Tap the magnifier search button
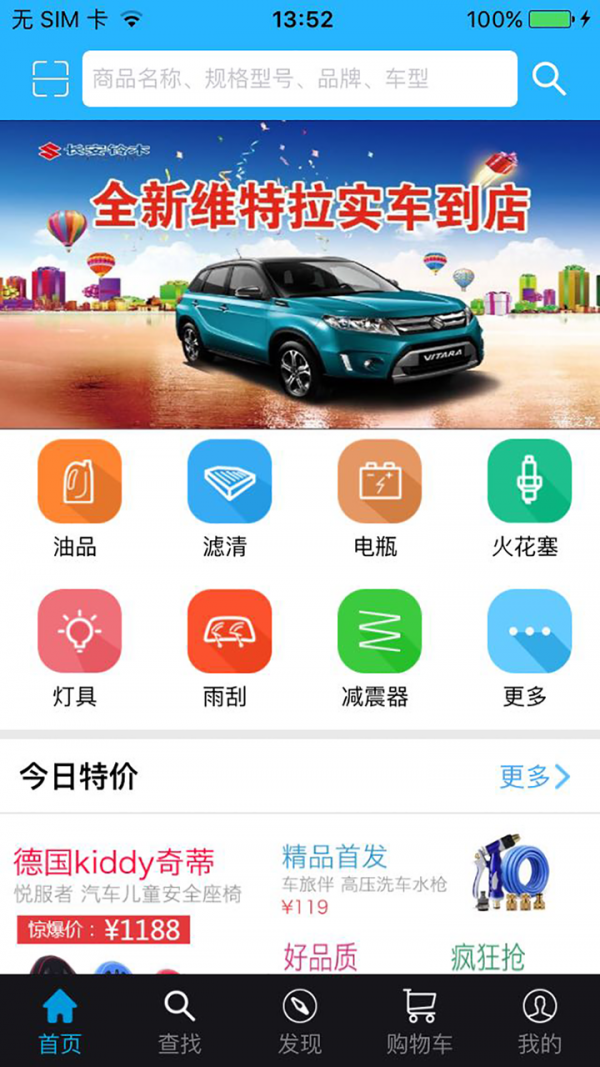The image size is (600, 1067). 549,78
